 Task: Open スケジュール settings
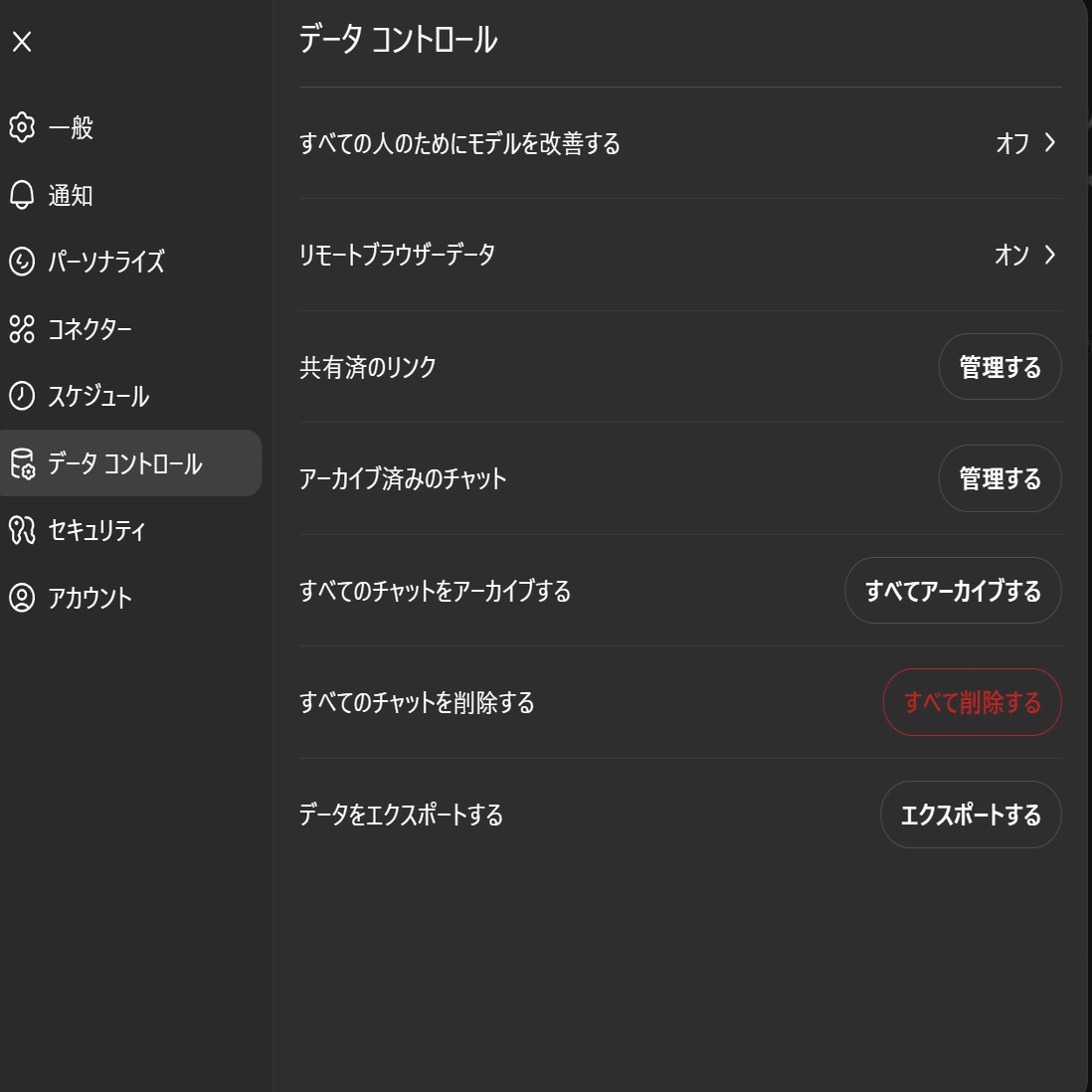click(x=97, y=396)
